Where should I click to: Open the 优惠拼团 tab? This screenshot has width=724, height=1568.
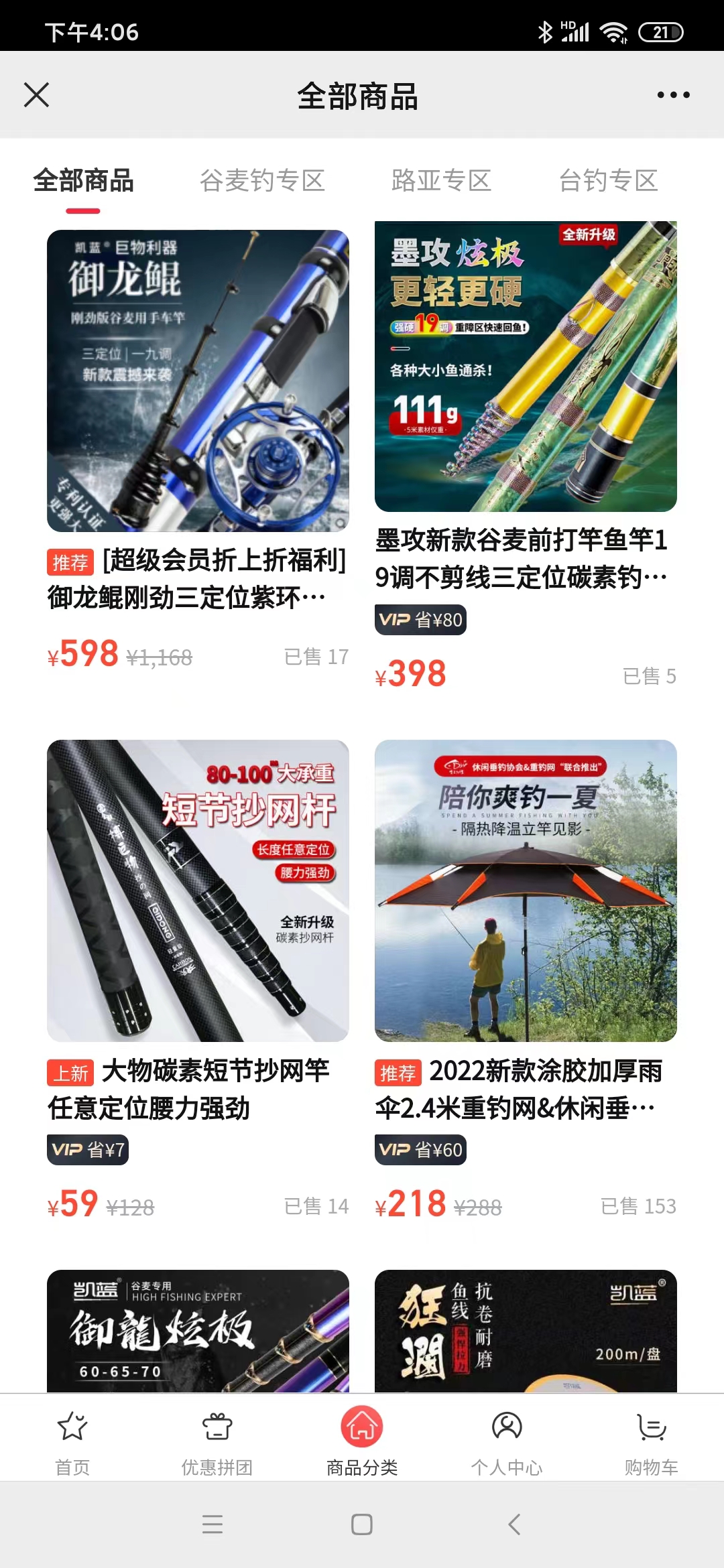(217, 1439)
